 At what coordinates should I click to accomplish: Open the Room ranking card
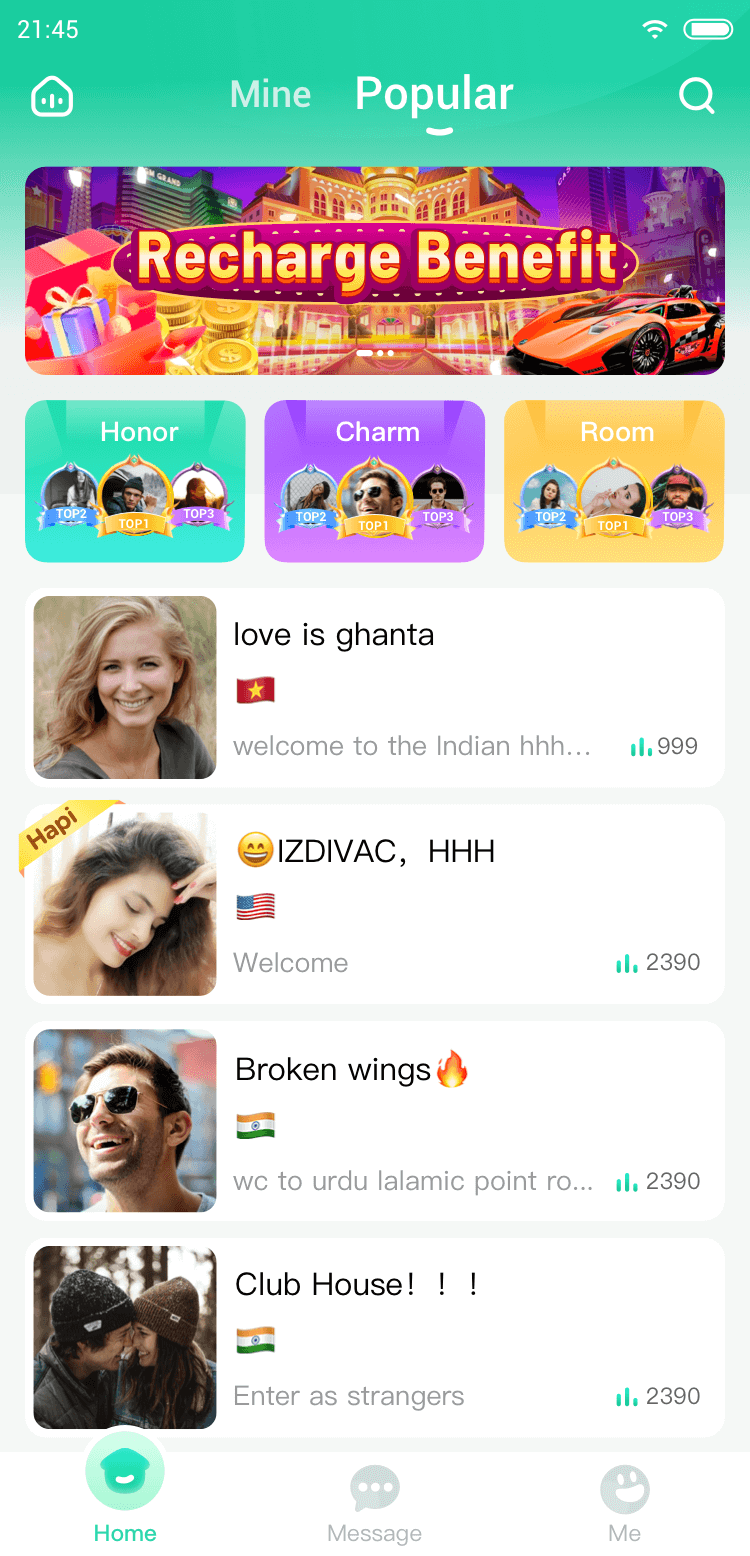coord(614,481)
